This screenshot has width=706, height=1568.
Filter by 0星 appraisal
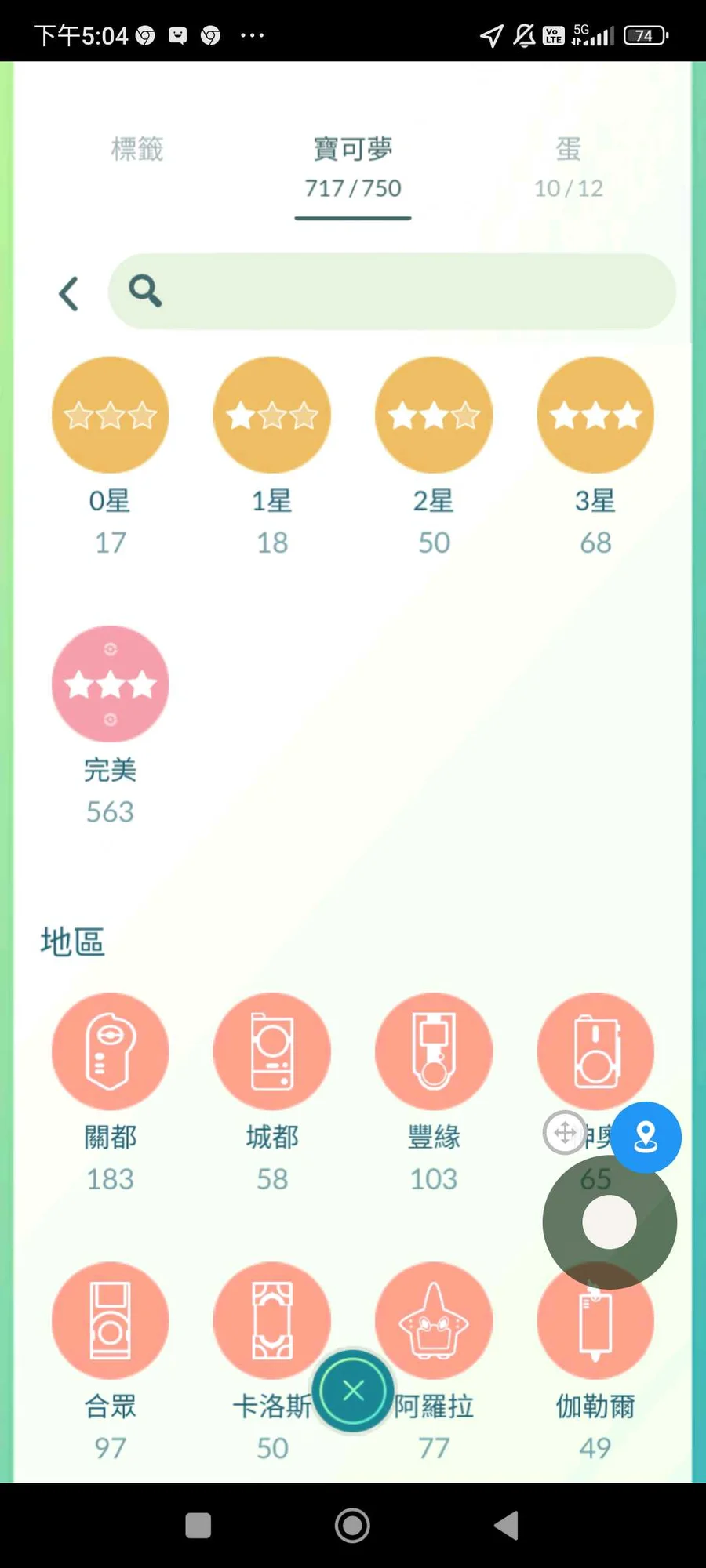(x=111, y=416)
